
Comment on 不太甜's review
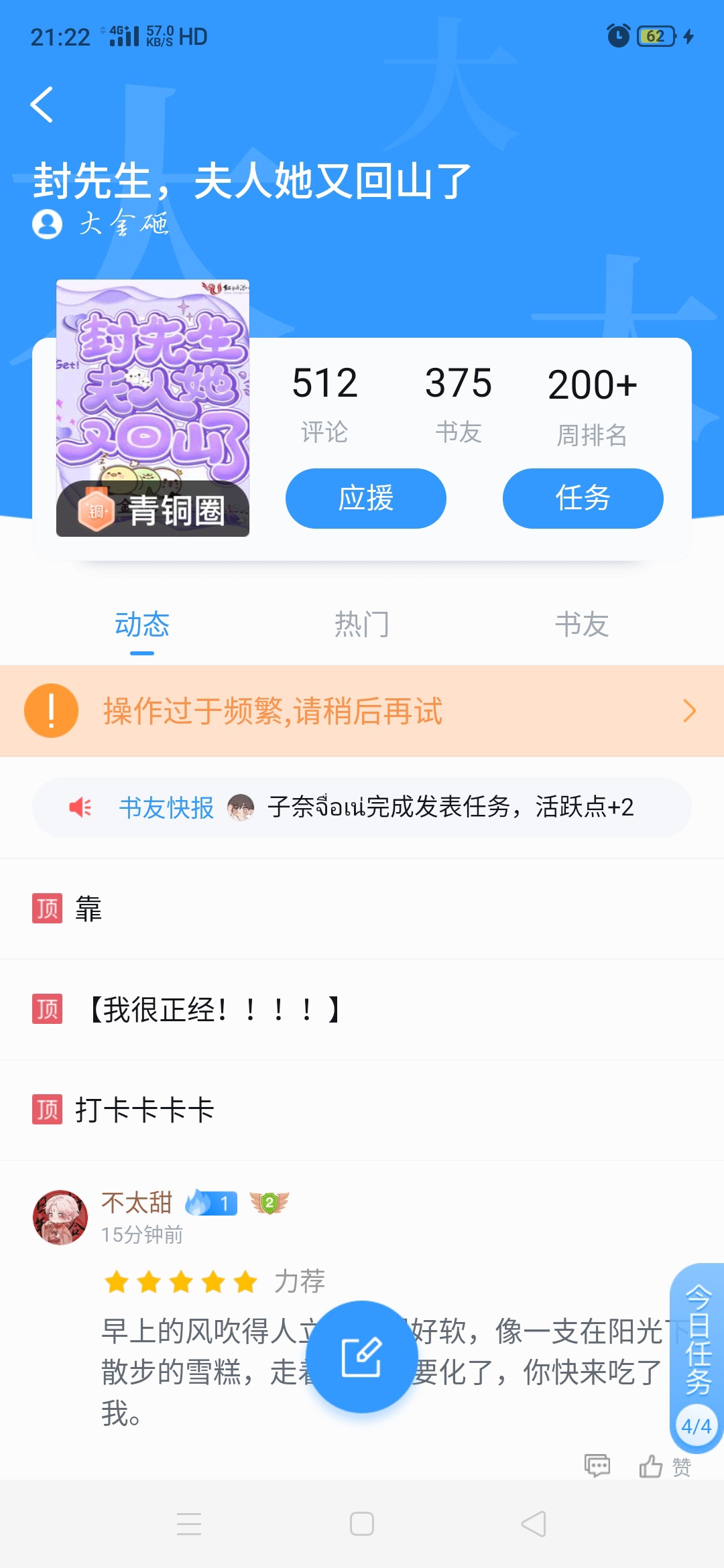597,1465
